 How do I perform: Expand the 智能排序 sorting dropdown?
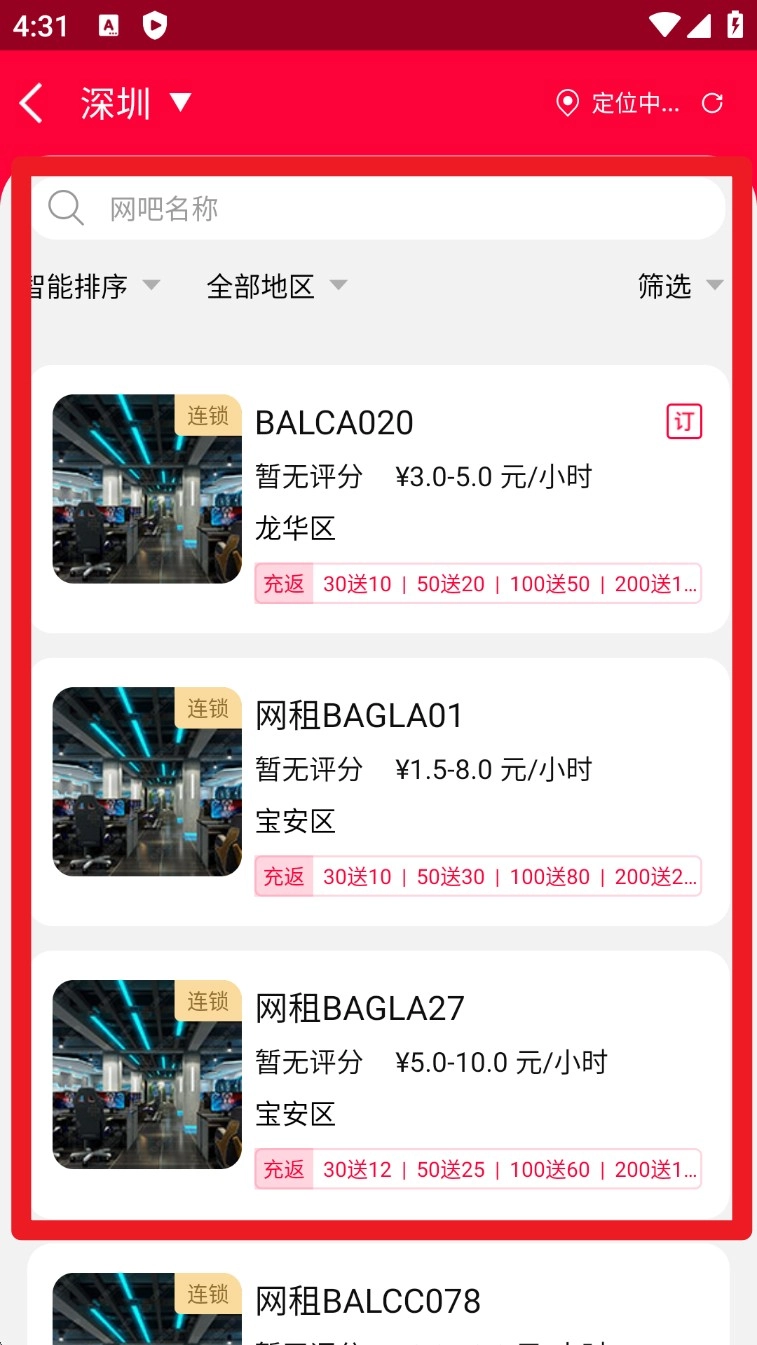coord(92,287)
